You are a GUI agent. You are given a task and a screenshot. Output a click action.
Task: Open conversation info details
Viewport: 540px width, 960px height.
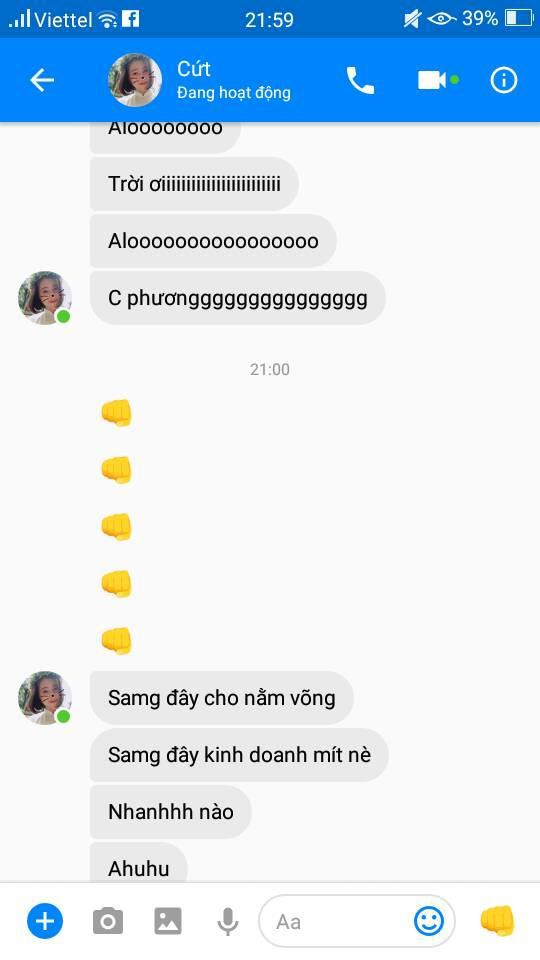tap(504, 80)
